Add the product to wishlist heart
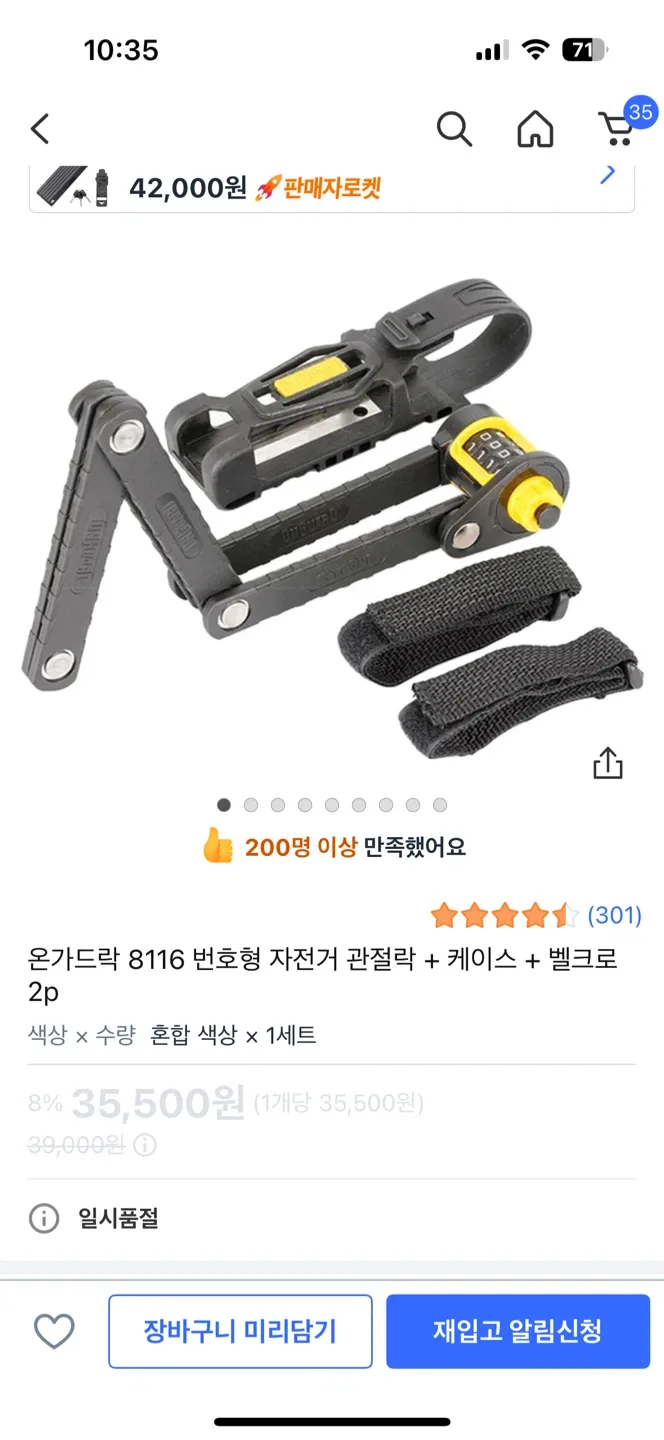Screen dimensions: 664x1440 pyautogui.click(x=54, y=1331)
